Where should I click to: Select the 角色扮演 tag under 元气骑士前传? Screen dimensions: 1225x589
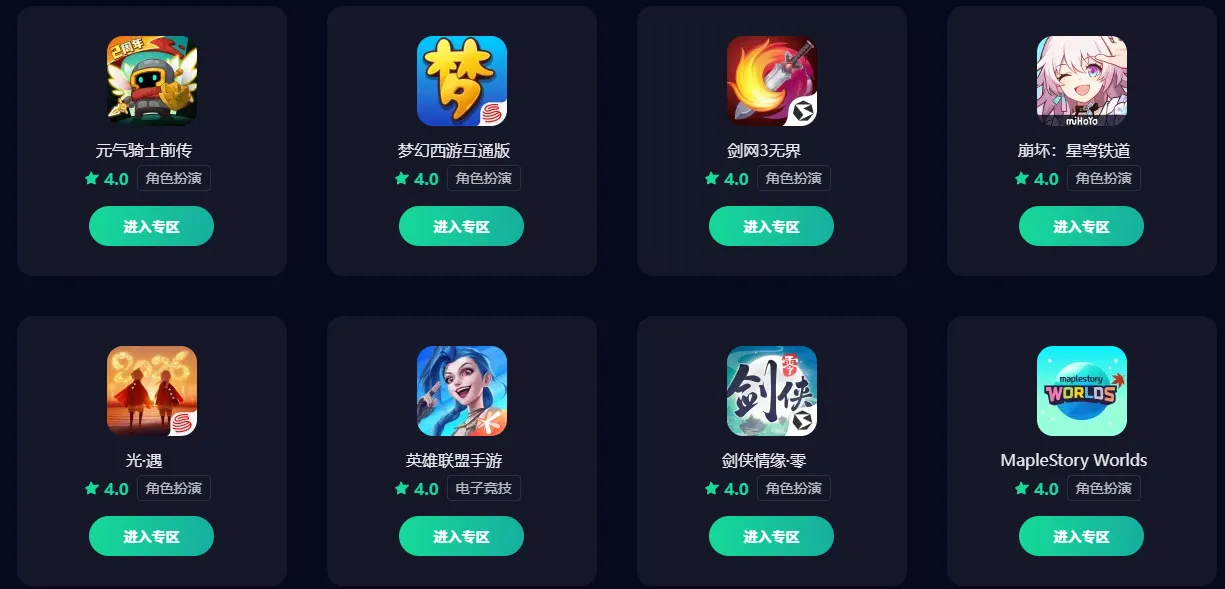[x=174, y=178]
